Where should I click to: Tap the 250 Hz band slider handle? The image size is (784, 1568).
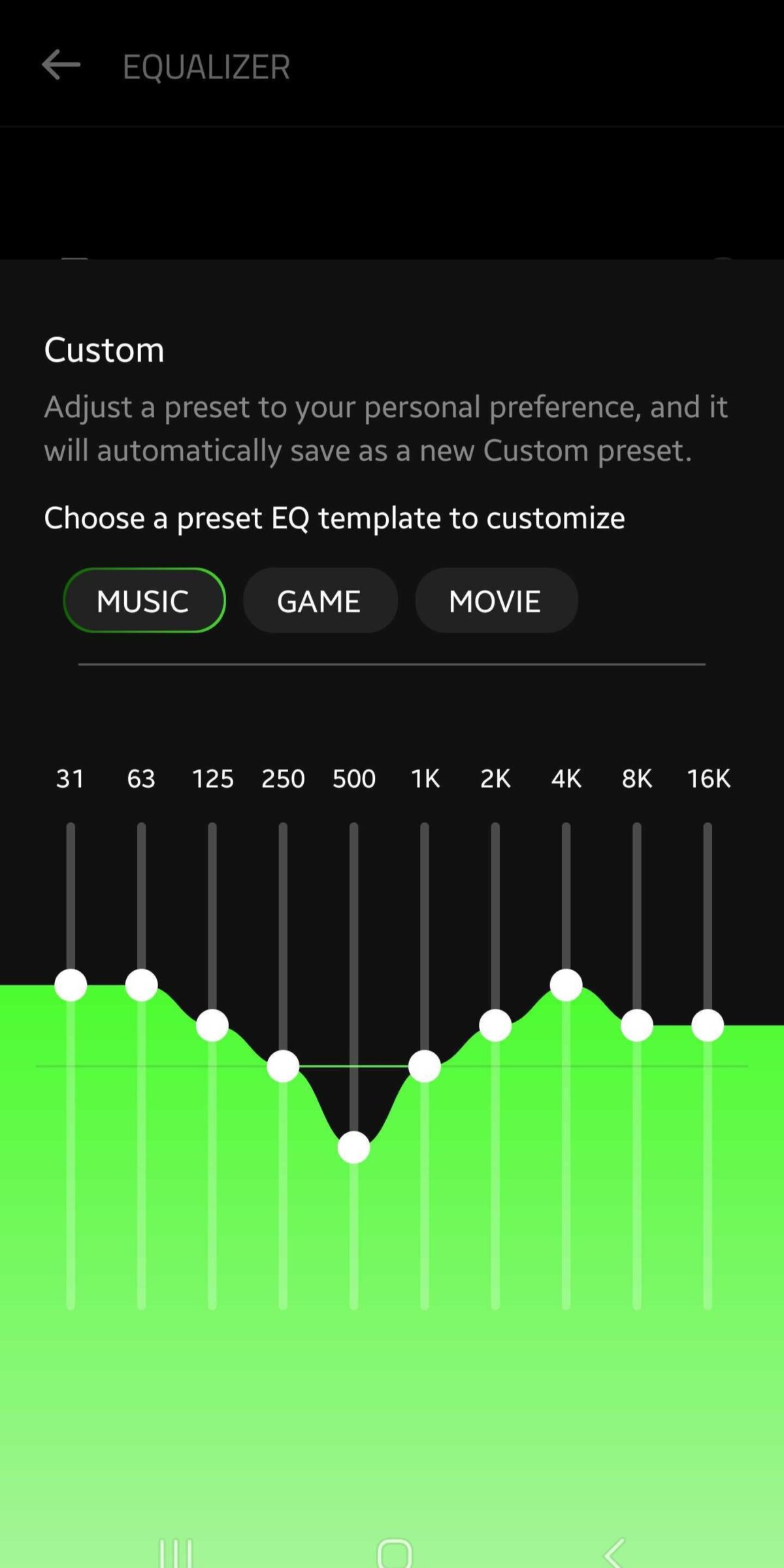point(283,1066)
